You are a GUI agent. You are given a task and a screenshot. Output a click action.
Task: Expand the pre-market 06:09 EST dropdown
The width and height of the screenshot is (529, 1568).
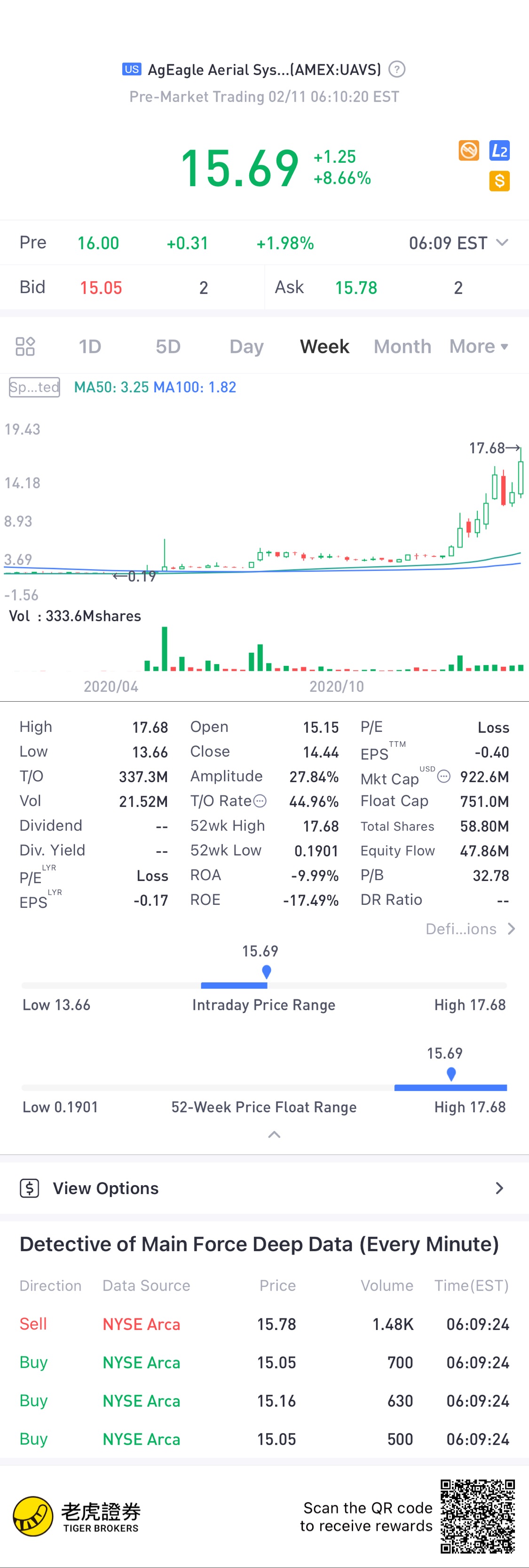pyautogui.click(x=502, y=243)
